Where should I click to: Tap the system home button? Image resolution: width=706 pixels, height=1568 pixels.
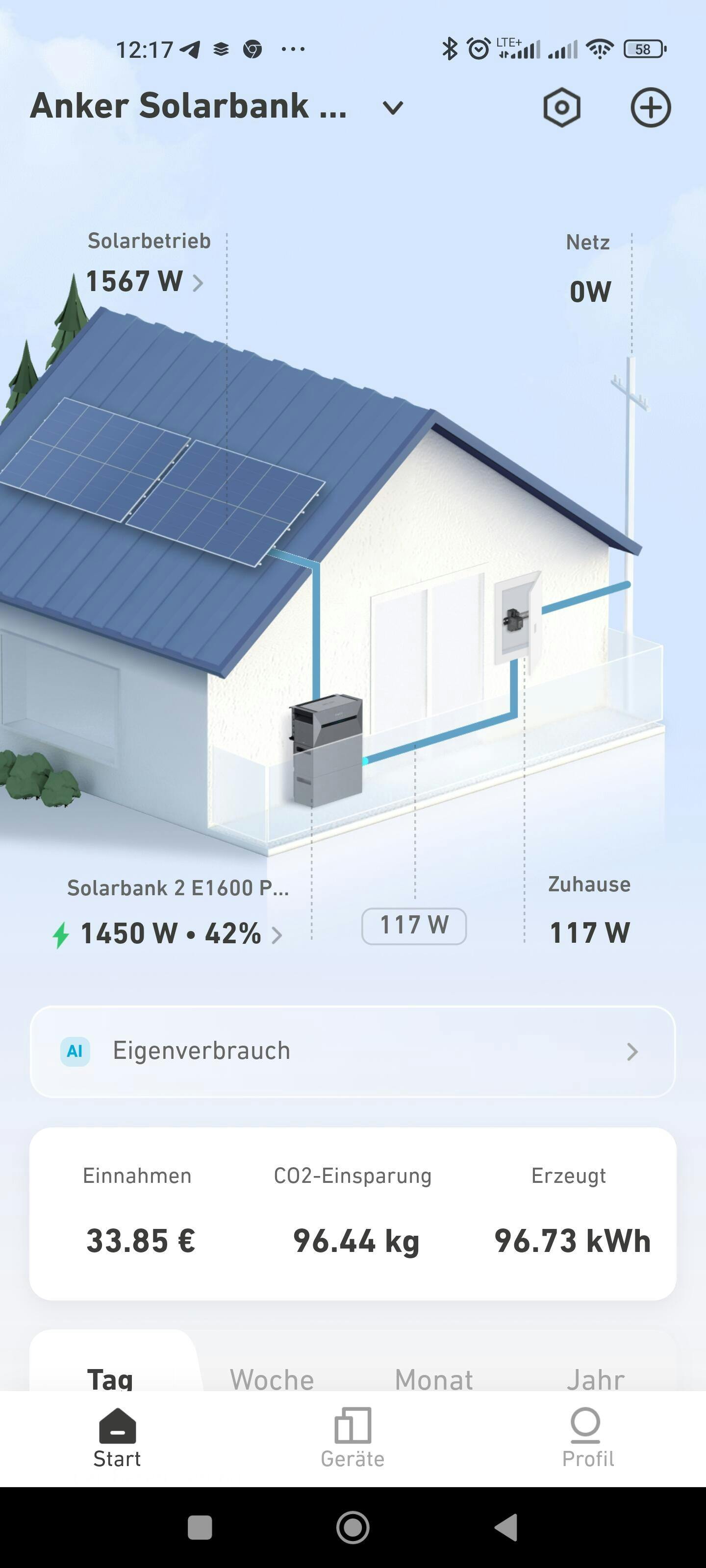[x=353, y=1527]
